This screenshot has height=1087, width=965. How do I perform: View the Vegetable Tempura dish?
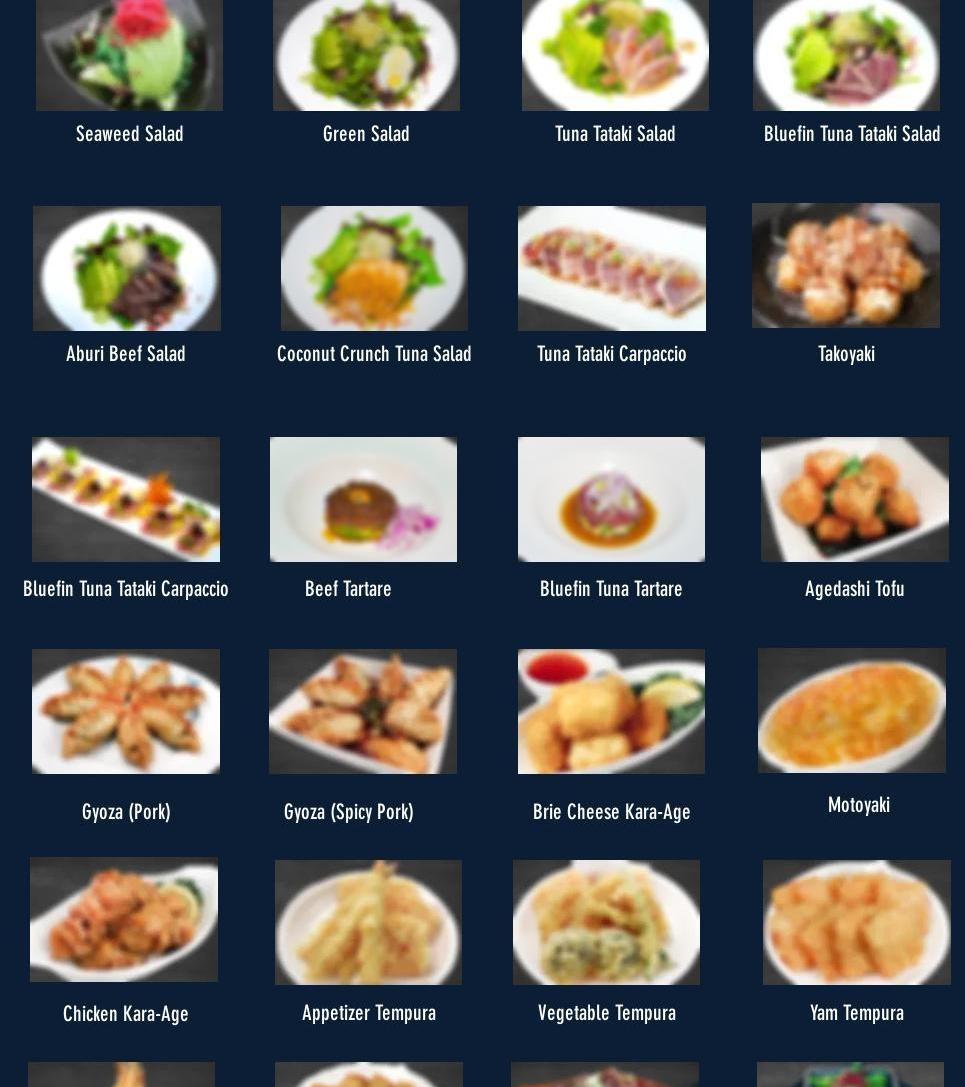(606, 922)
